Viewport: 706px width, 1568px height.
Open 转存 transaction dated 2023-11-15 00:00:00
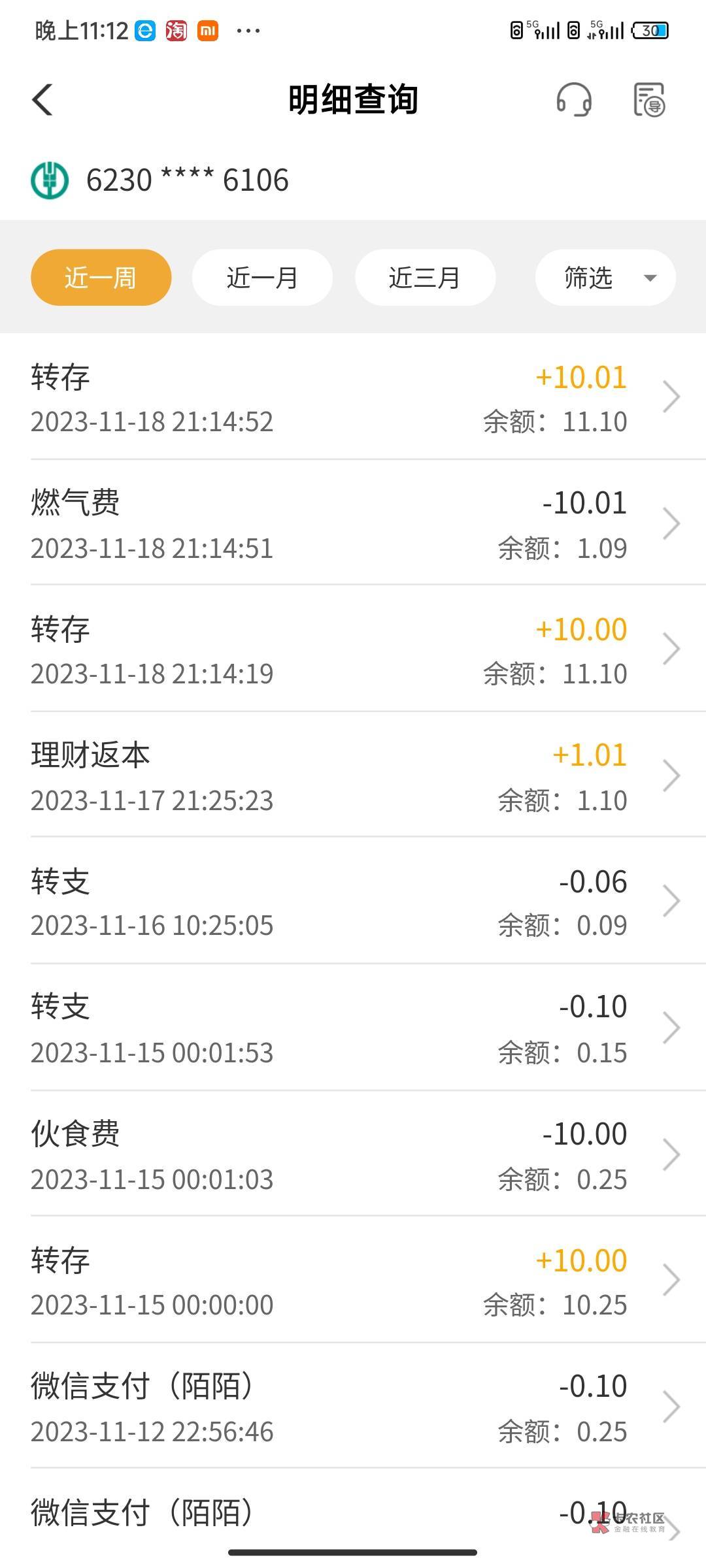point(353,1281)
